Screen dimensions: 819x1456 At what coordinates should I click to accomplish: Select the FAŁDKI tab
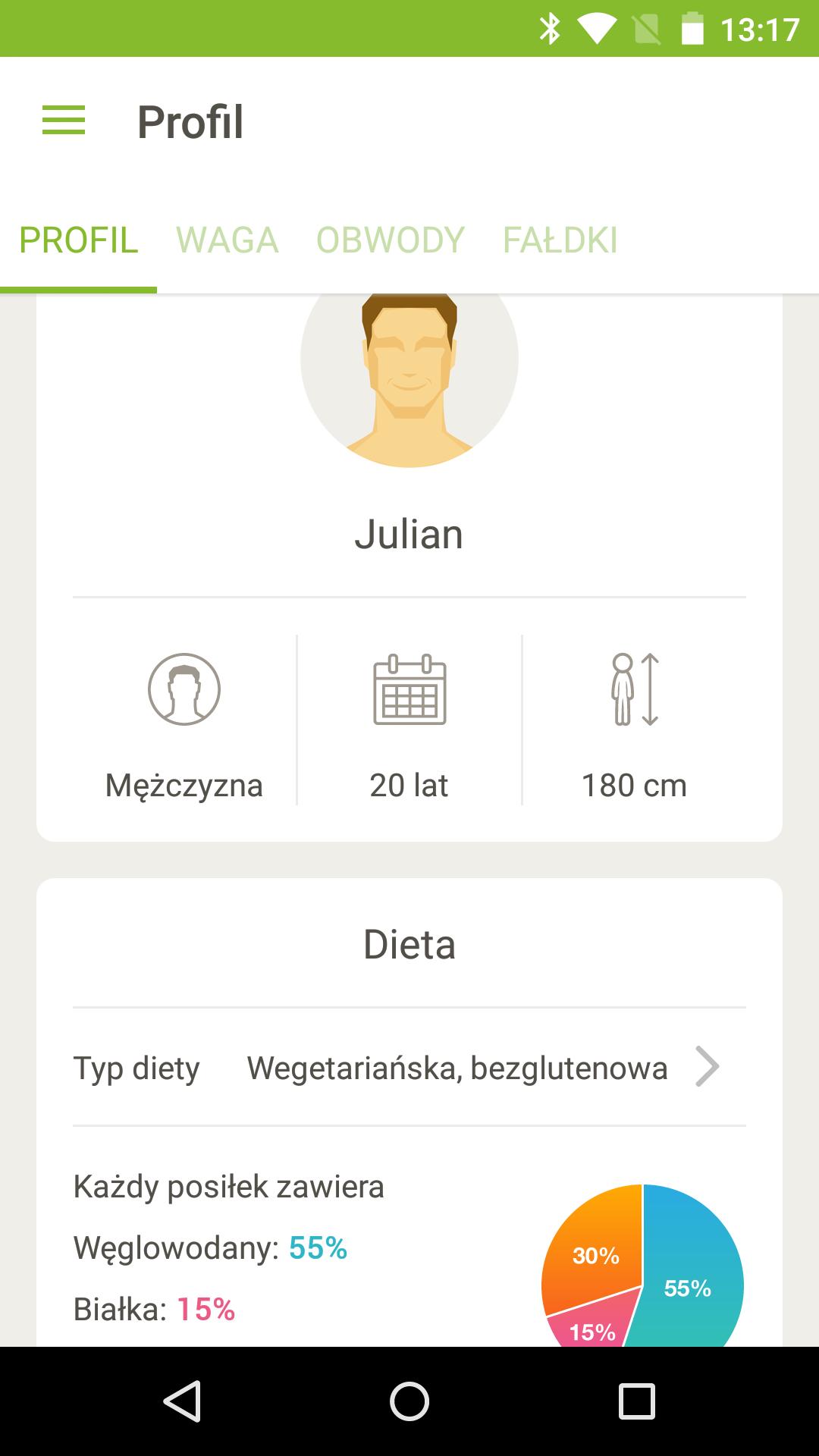point(559,240)
